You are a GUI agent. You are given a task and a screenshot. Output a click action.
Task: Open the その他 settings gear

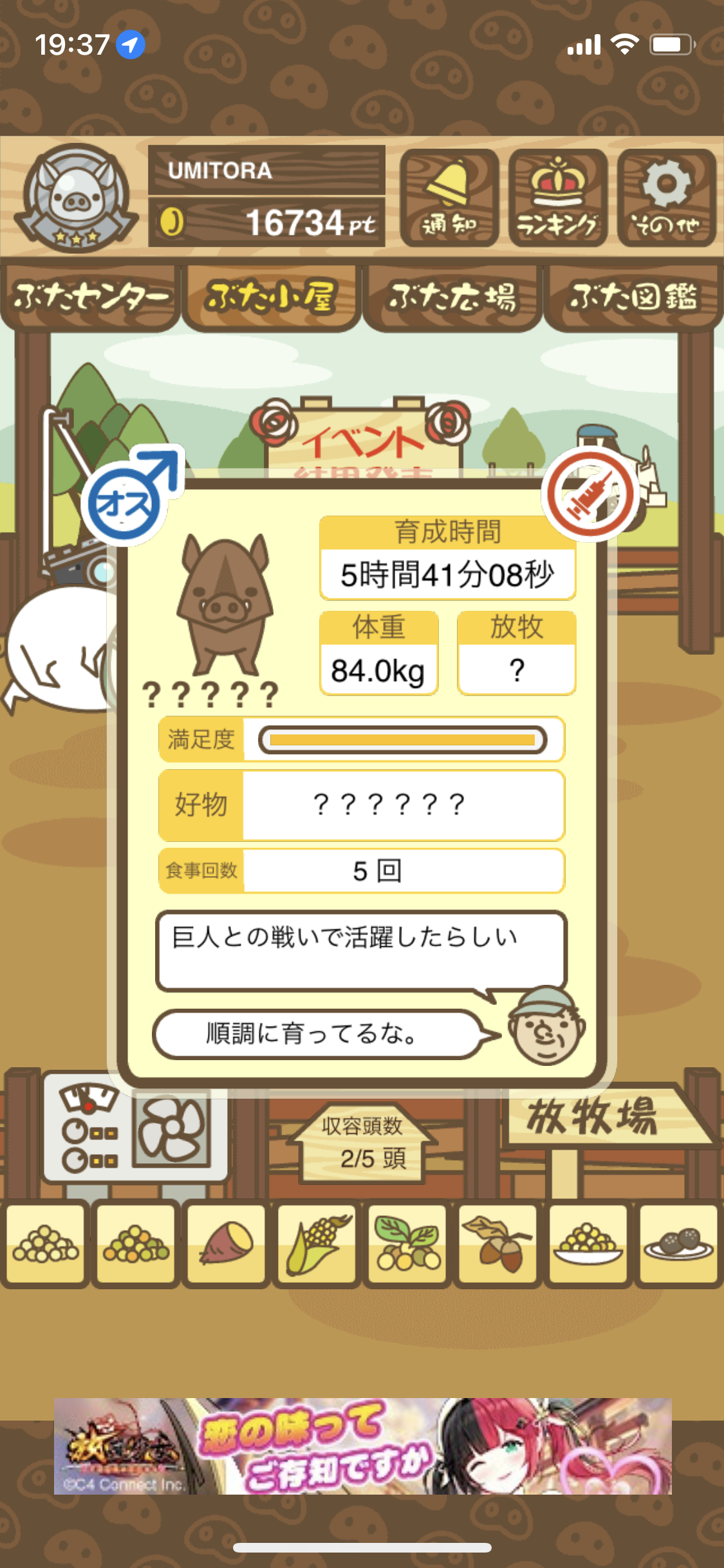667,198
